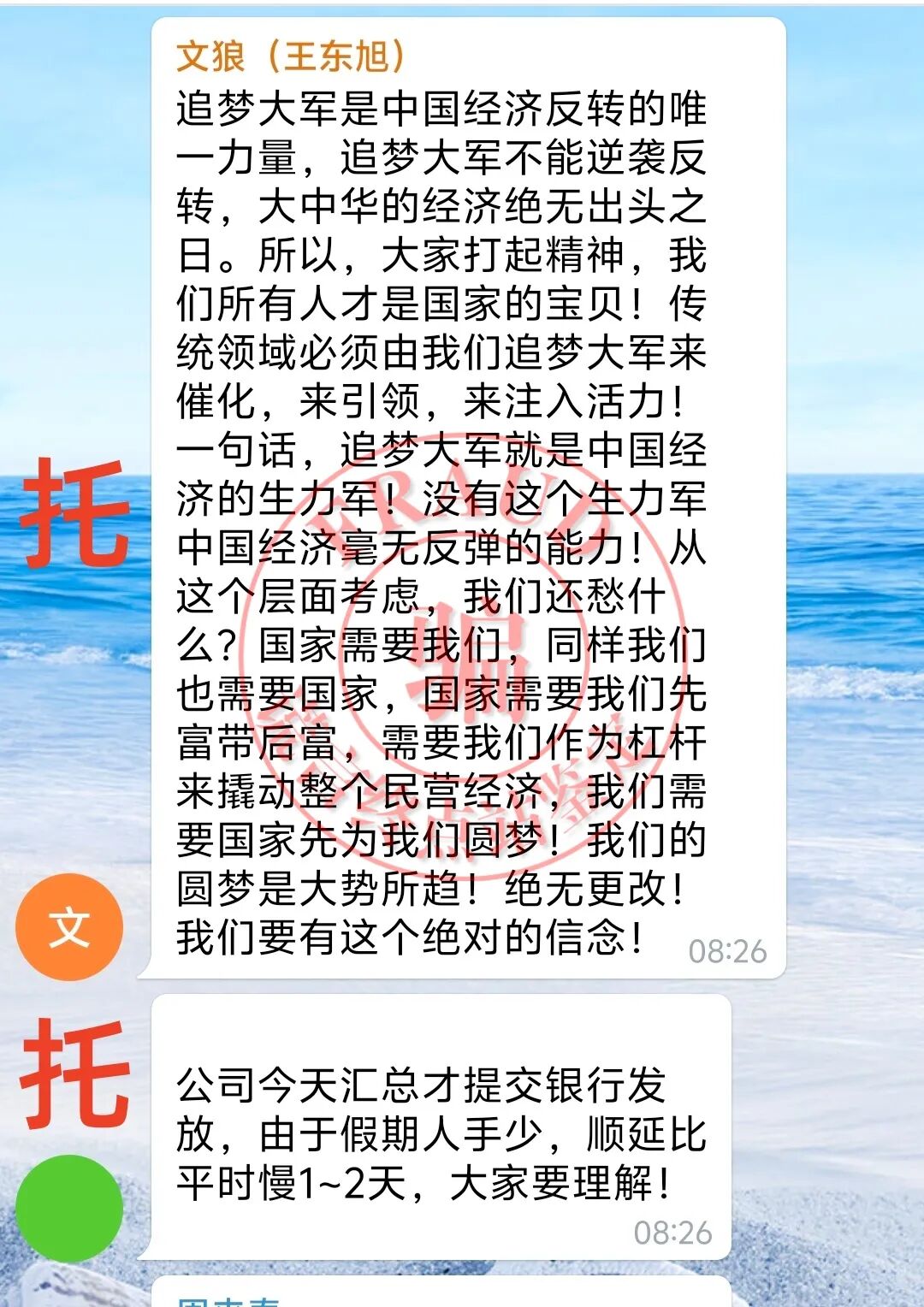Open the orange 文 avatar profile
The image size is (924, 1307).
point(69,927)
